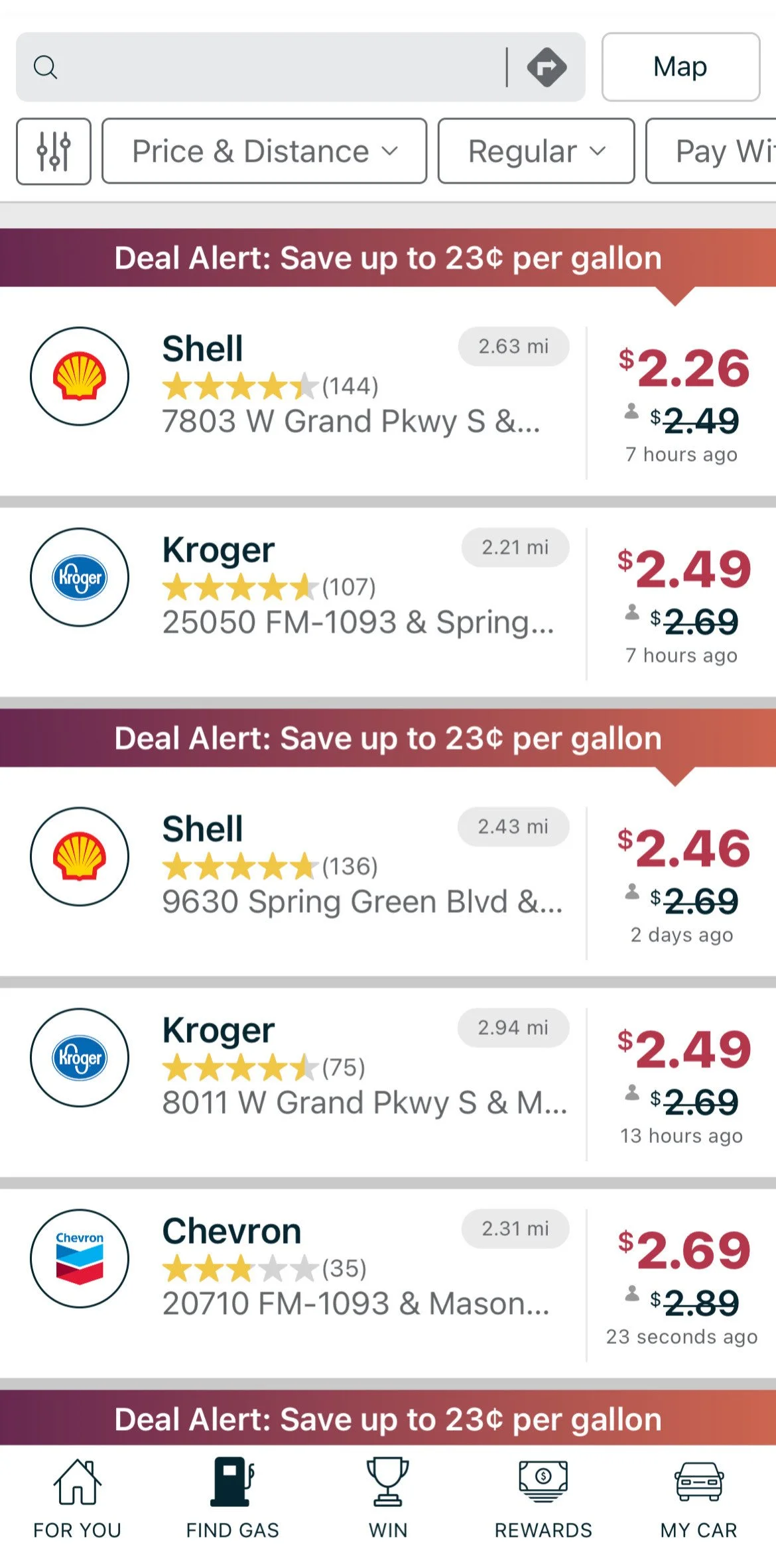Tap the station search field
The image size is (776, 1568).
tap(265, 67)
